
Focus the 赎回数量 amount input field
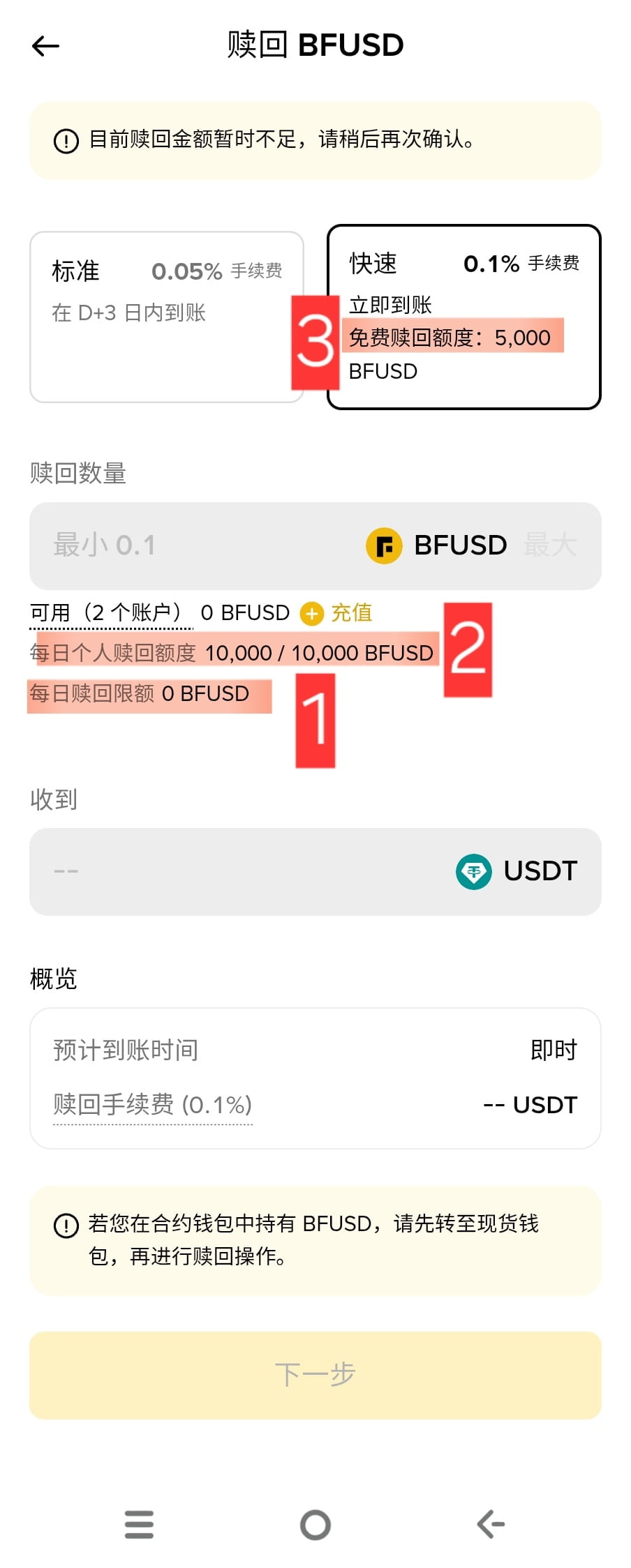[202, 545]
